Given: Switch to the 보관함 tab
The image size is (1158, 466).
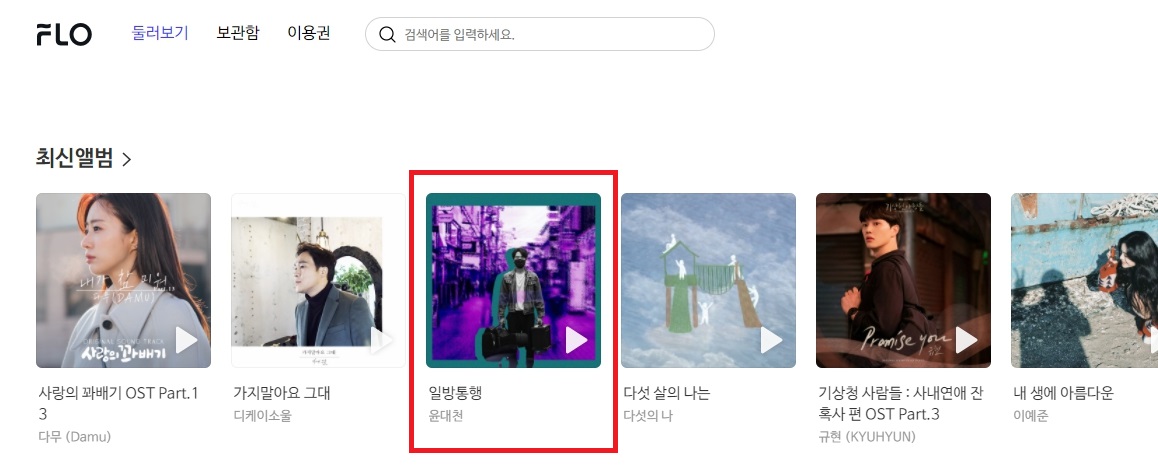Looking at the screenshot, I should 238,33.
